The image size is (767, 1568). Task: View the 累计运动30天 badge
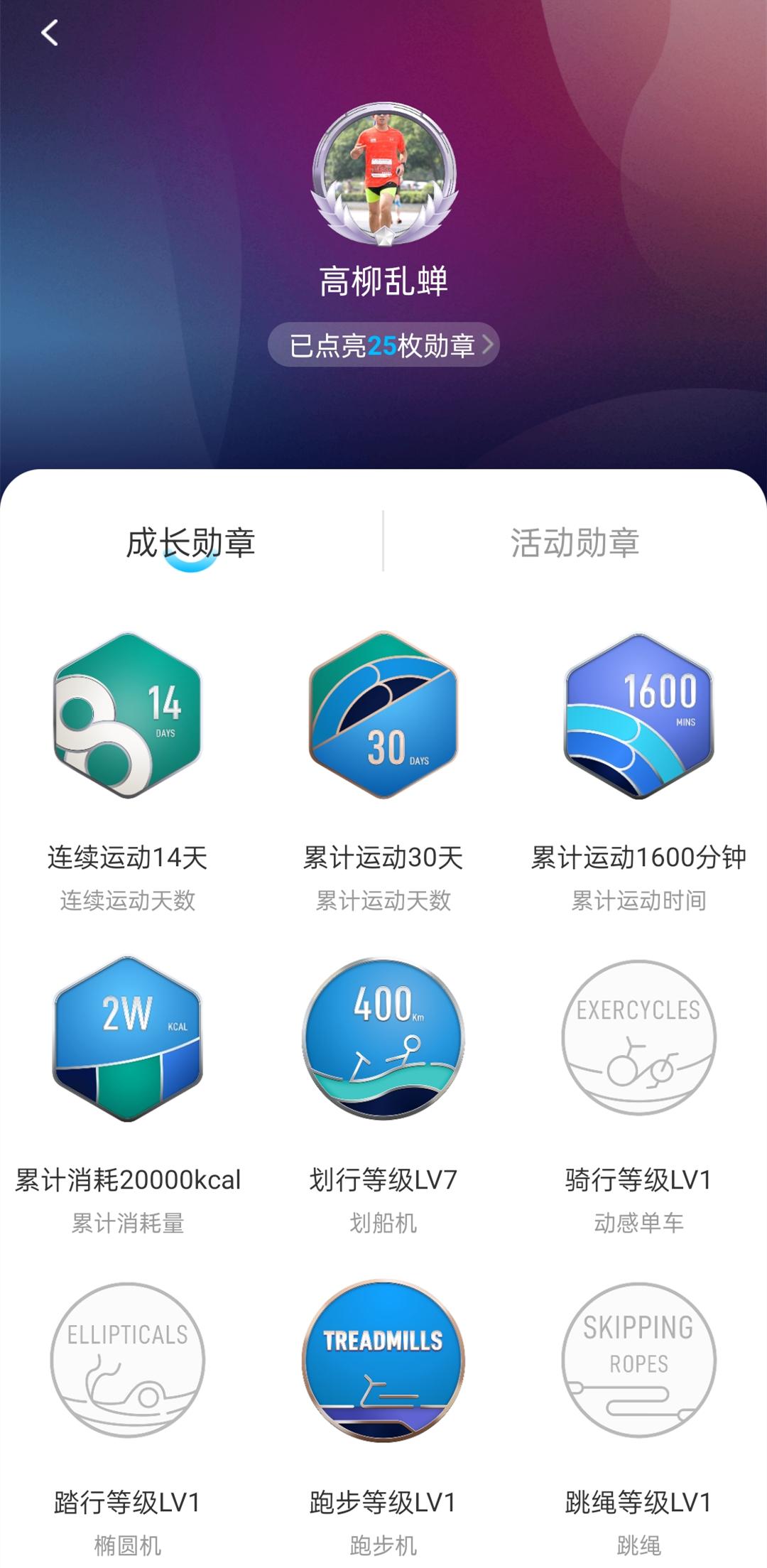pos(383,715)
